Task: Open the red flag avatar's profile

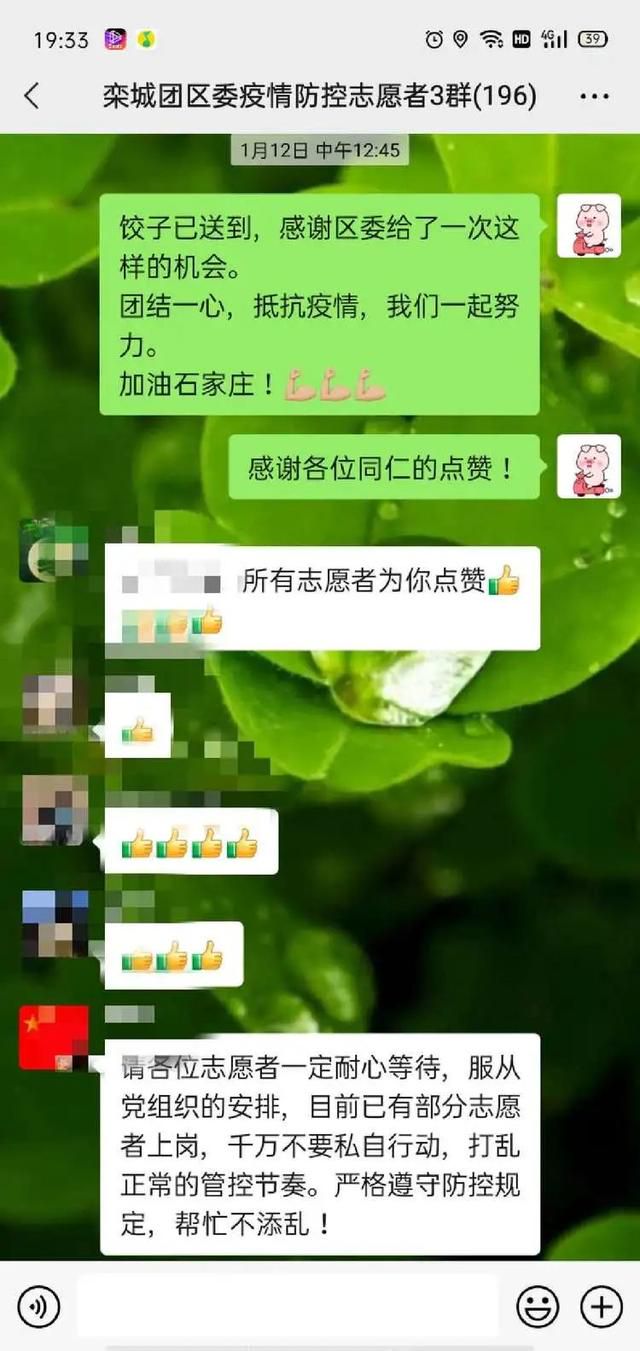Action: coord(54,1038)
